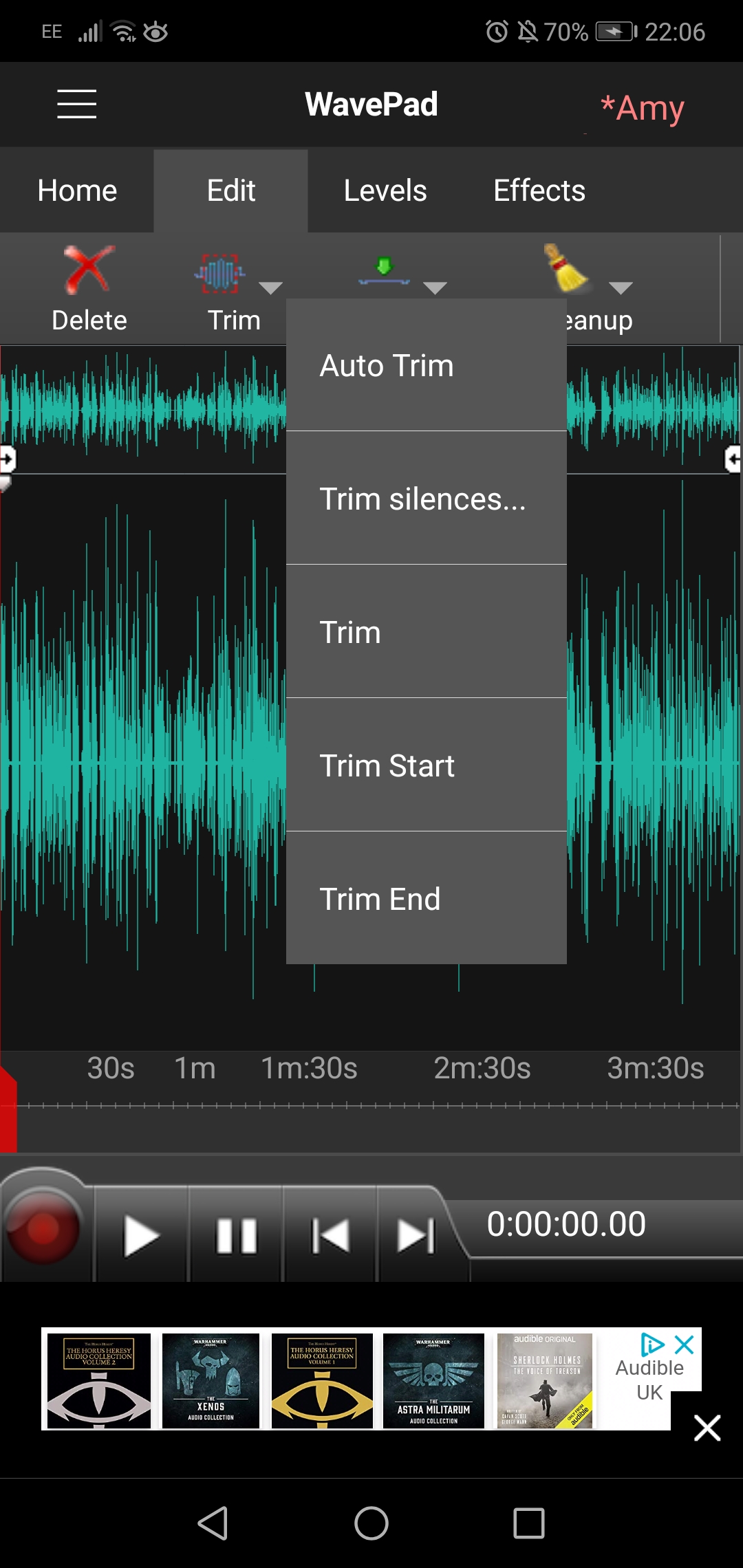This screenshot has width=743, height=1568.
Task: Pause playback
Action: (236, 1235)
